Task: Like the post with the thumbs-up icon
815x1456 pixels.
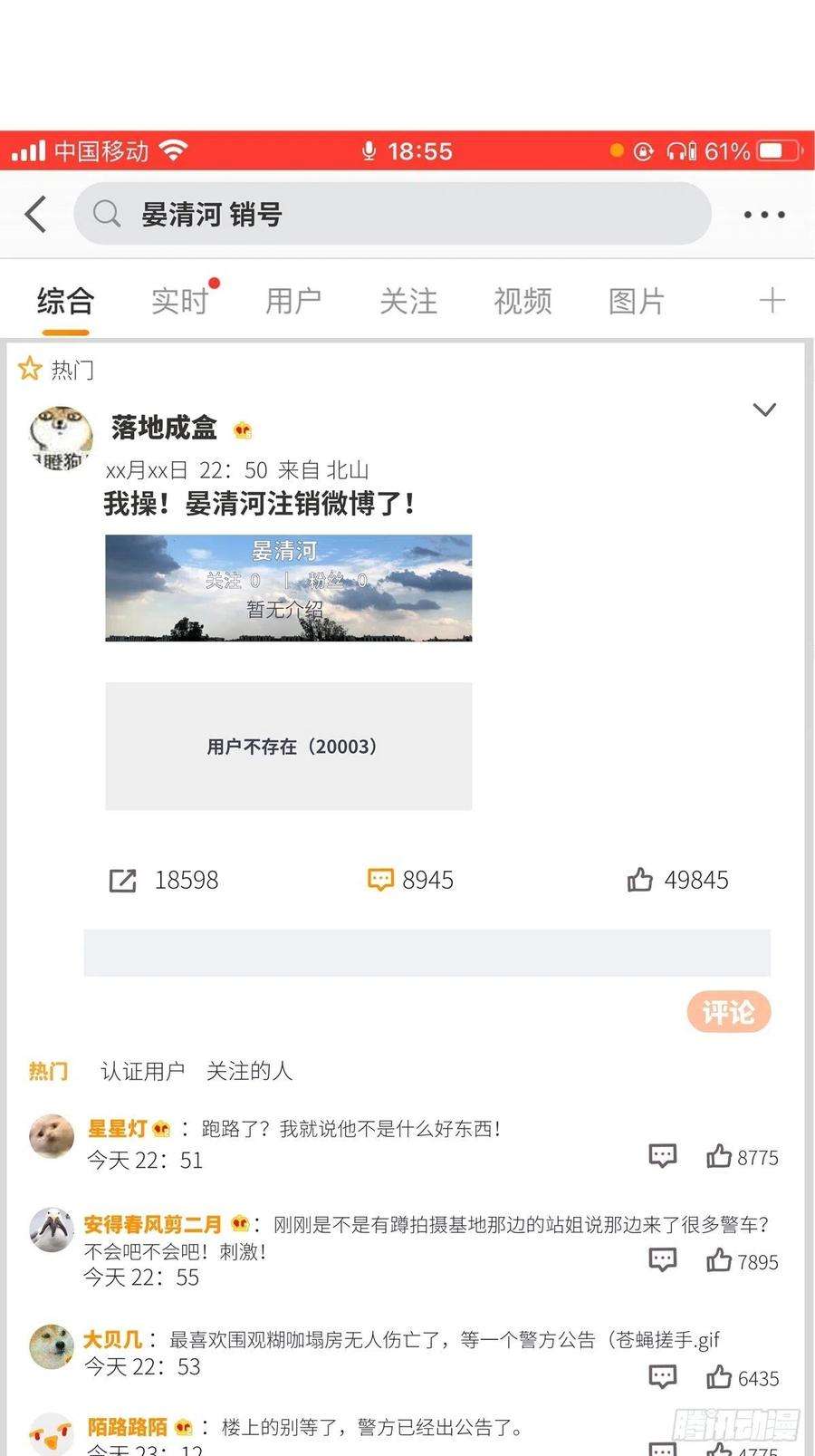Action: [x=642, y=879]
